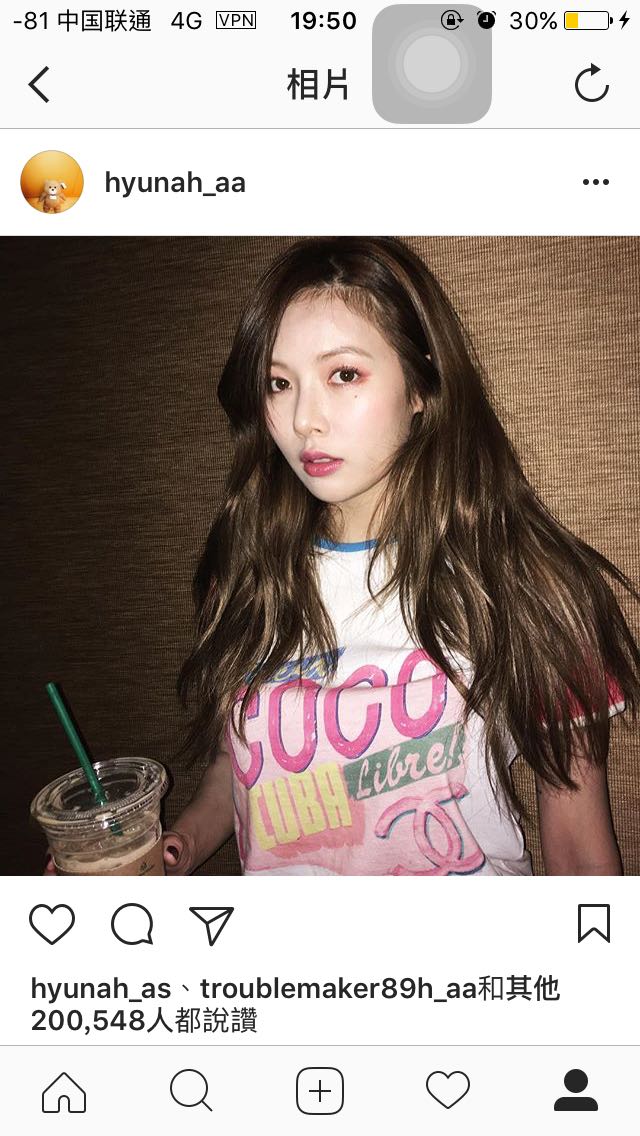Tap the AssistiveTouch floating button
This screenshot has width=640, height=1136.
tap(432, 64)
